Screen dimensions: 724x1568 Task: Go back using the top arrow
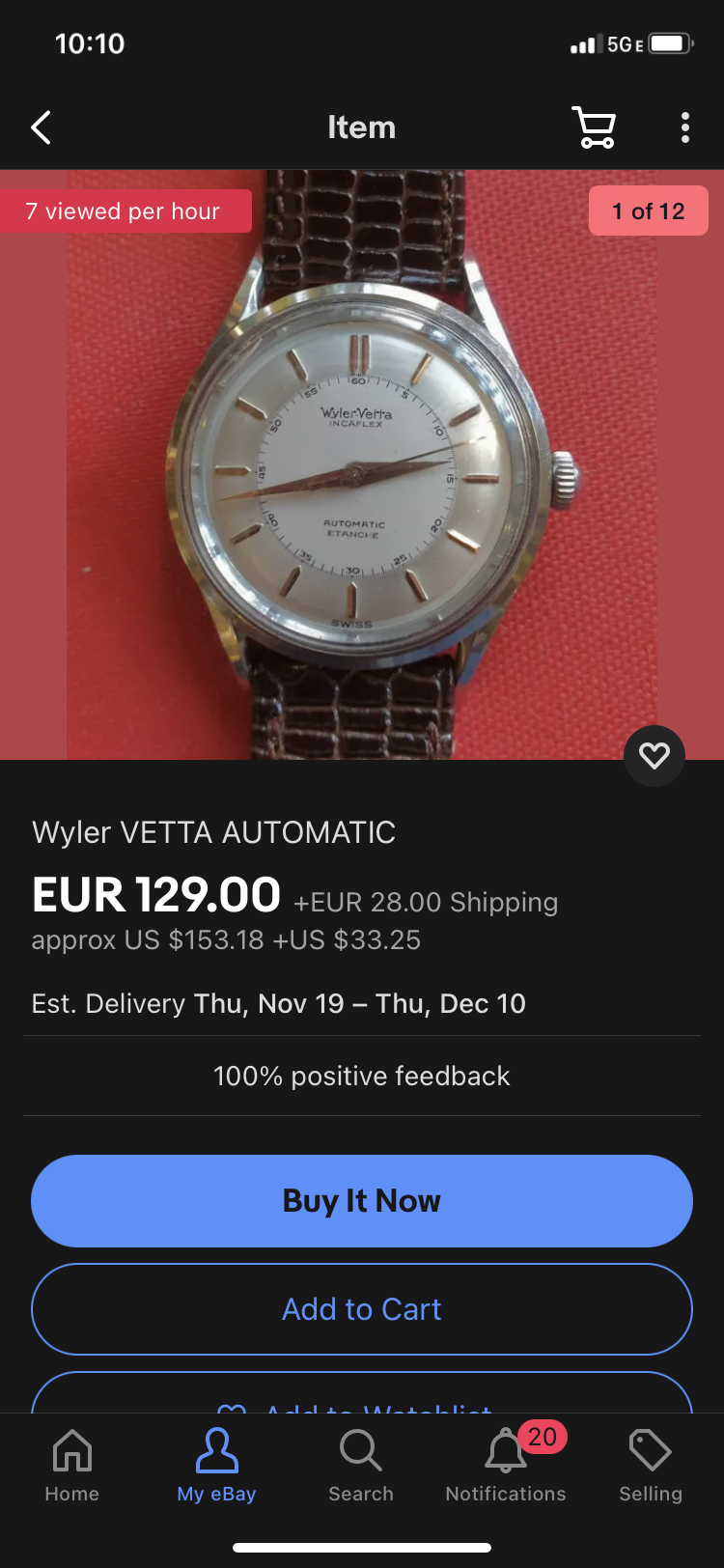point(41,127)
